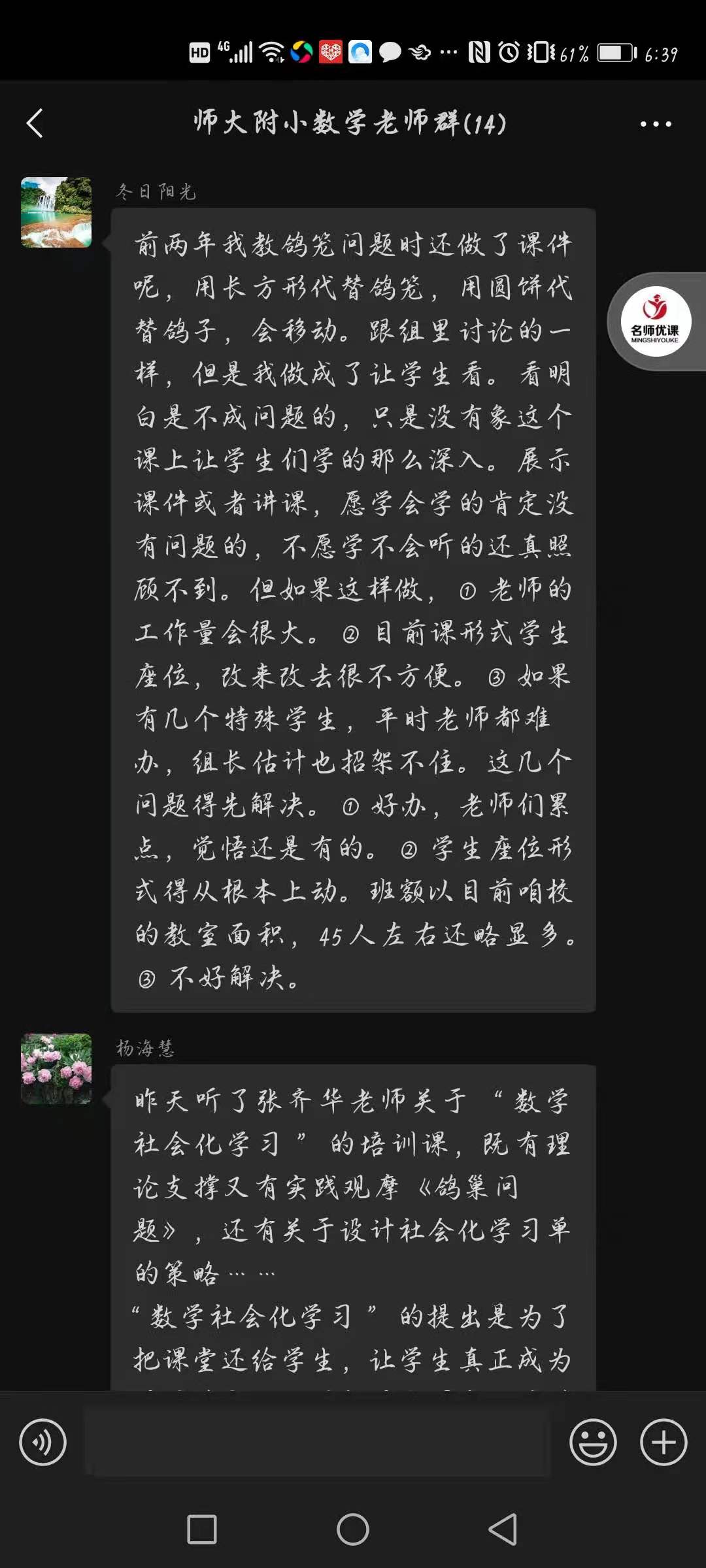Go to the home screen
Image resolution: width=706 pixels, height=1568 pixels.
click(353, 1529)
